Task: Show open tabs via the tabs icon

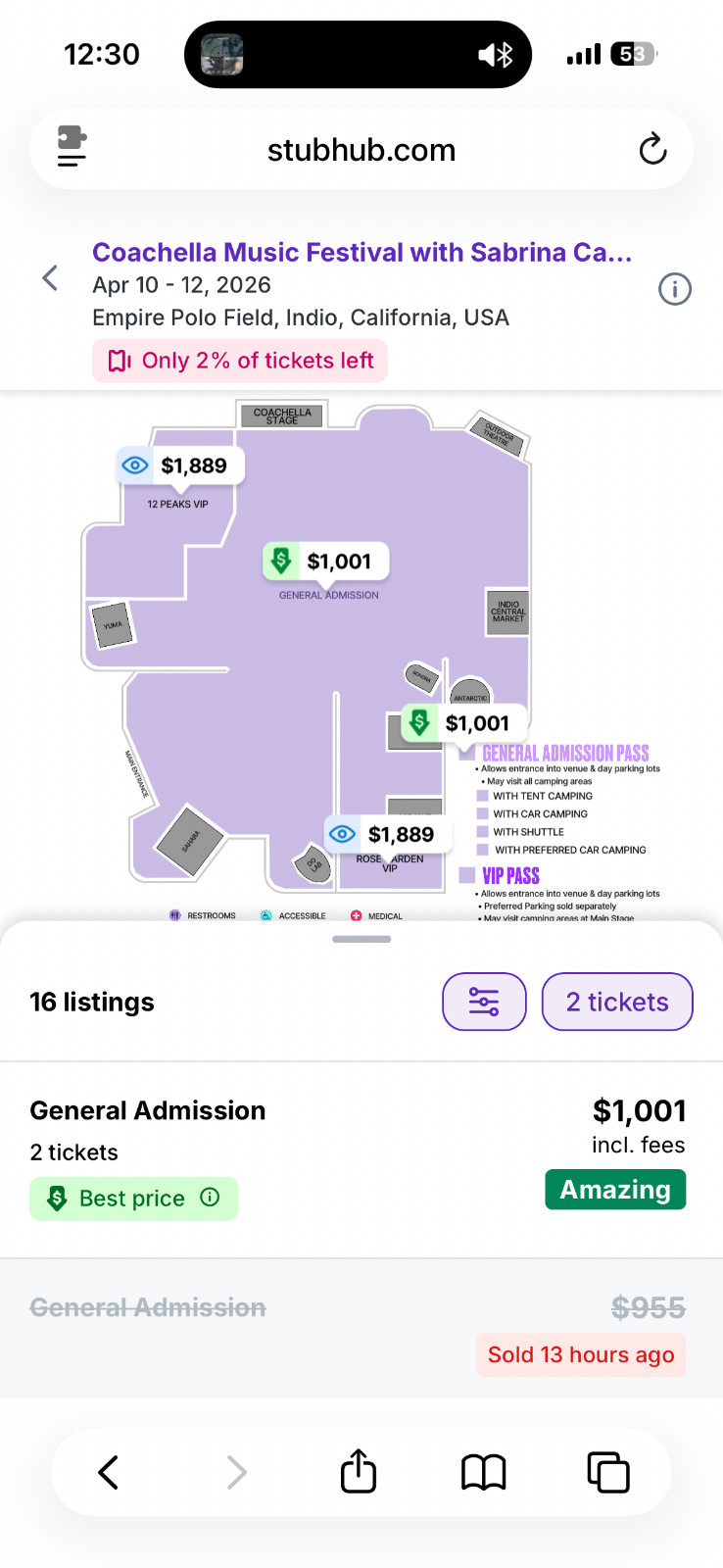Action: pos(608,1471)
